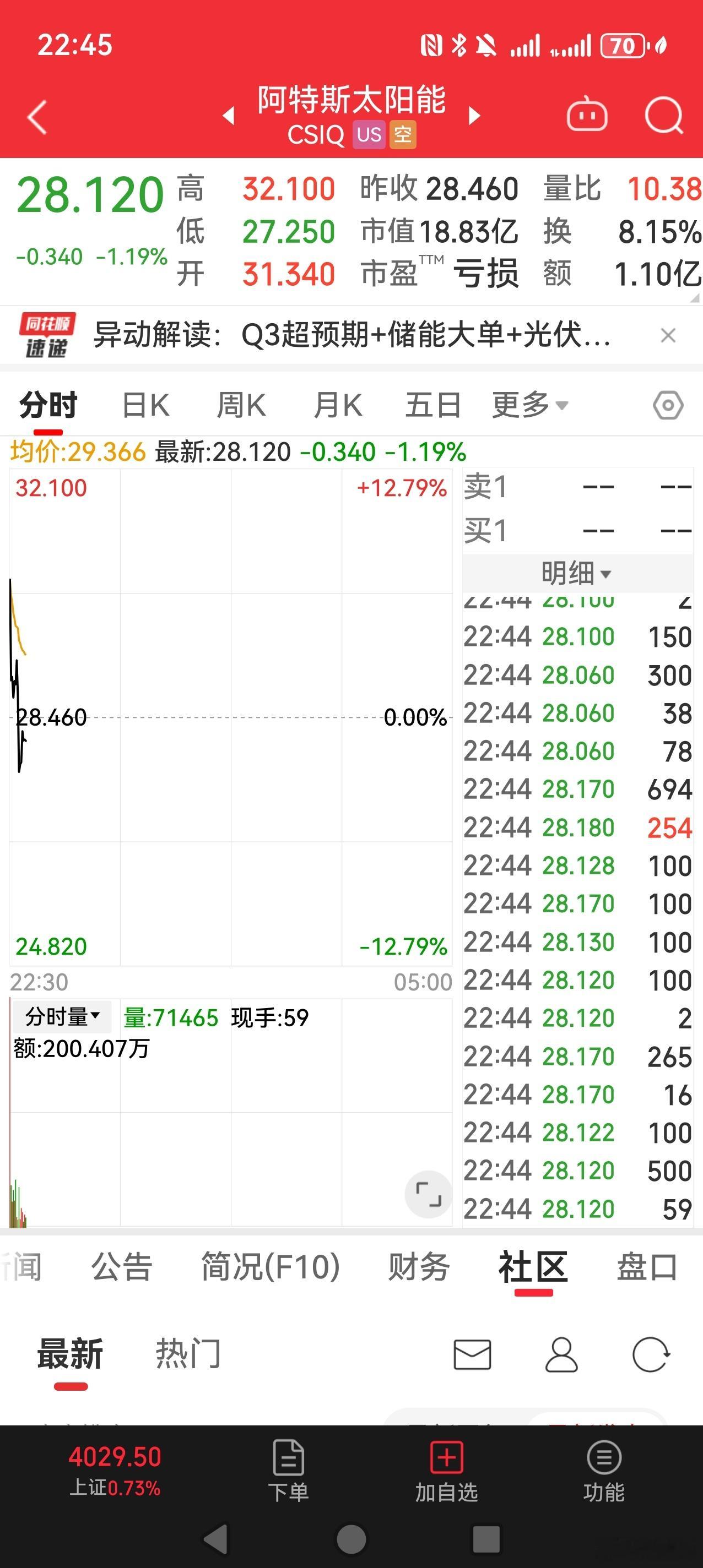
Task: Open messages with the mail icon
Action: tap(472, 1354)
